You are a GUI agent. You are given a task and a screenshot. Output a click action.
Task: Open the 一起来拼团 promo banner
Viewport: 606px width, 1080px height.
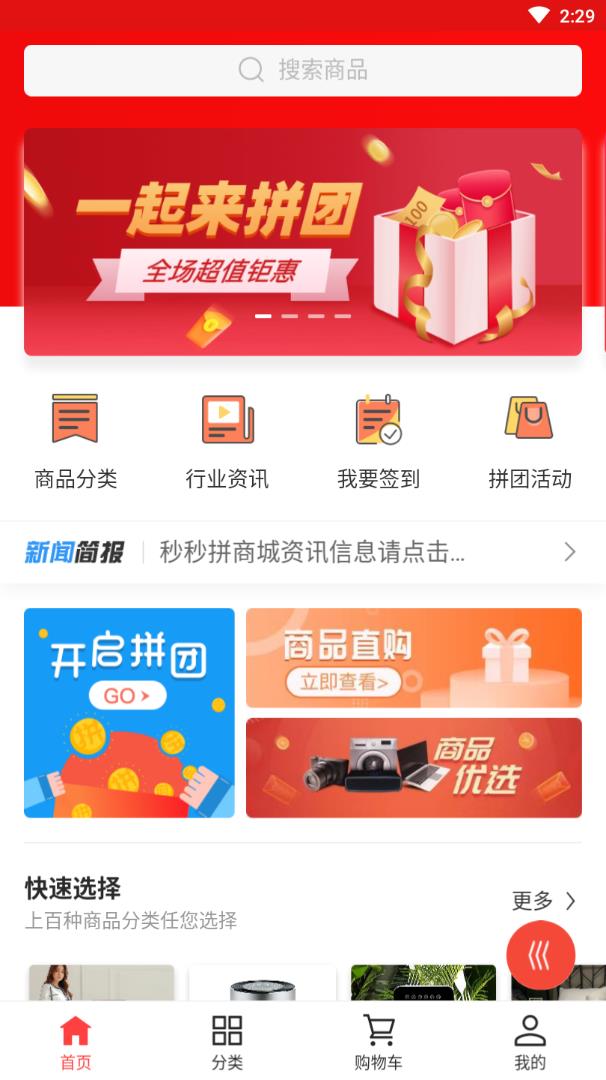303,241
